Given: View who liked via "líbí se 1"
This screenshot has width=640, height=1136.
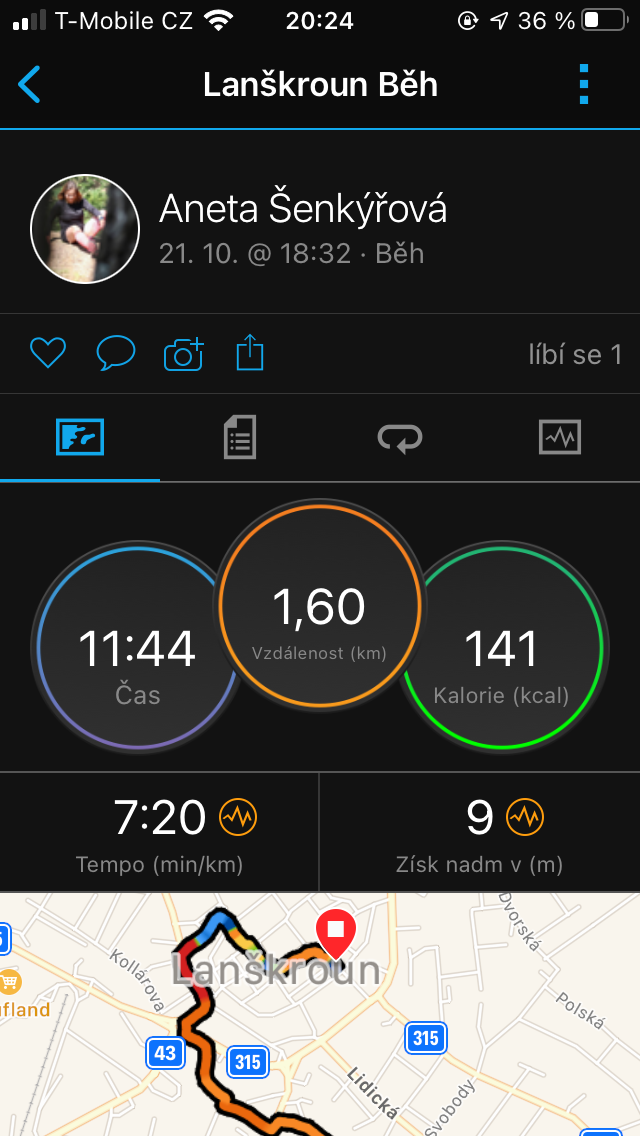Looking at the screenshot, I should [575, 354].
